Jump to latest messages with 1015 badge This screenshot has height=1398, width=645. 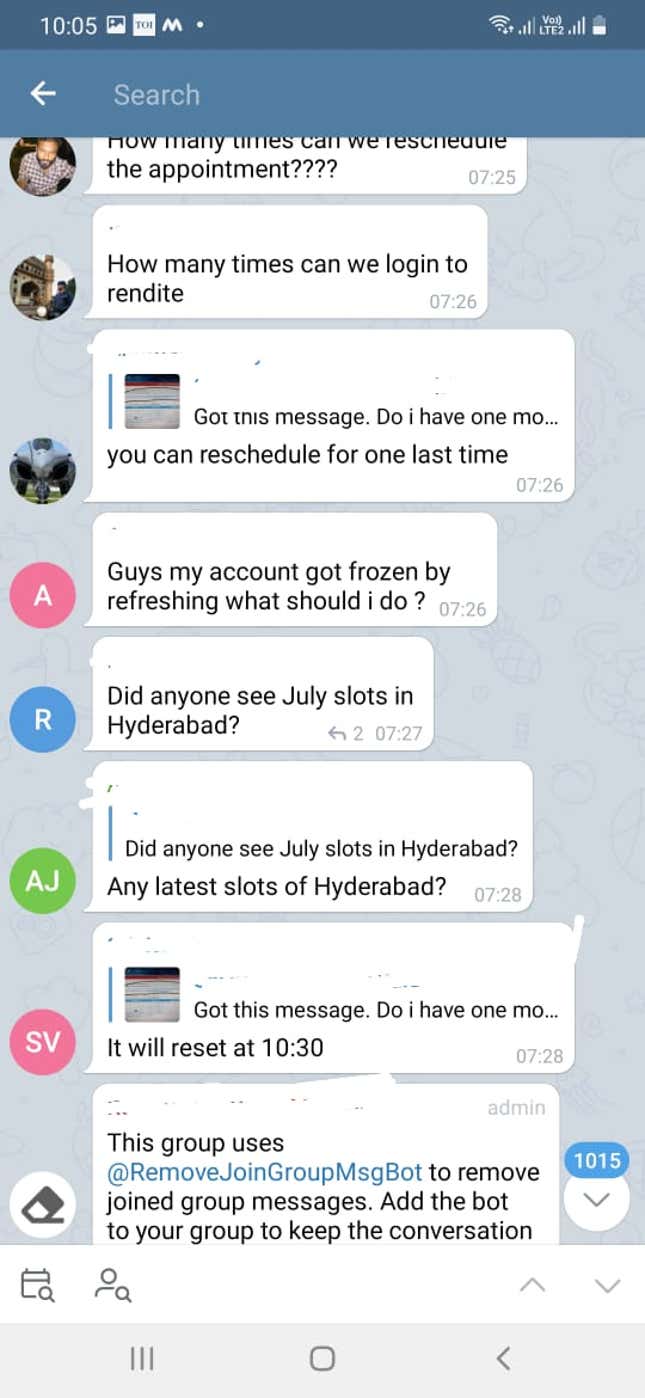pyautogui.click(x=596, y=1198)
